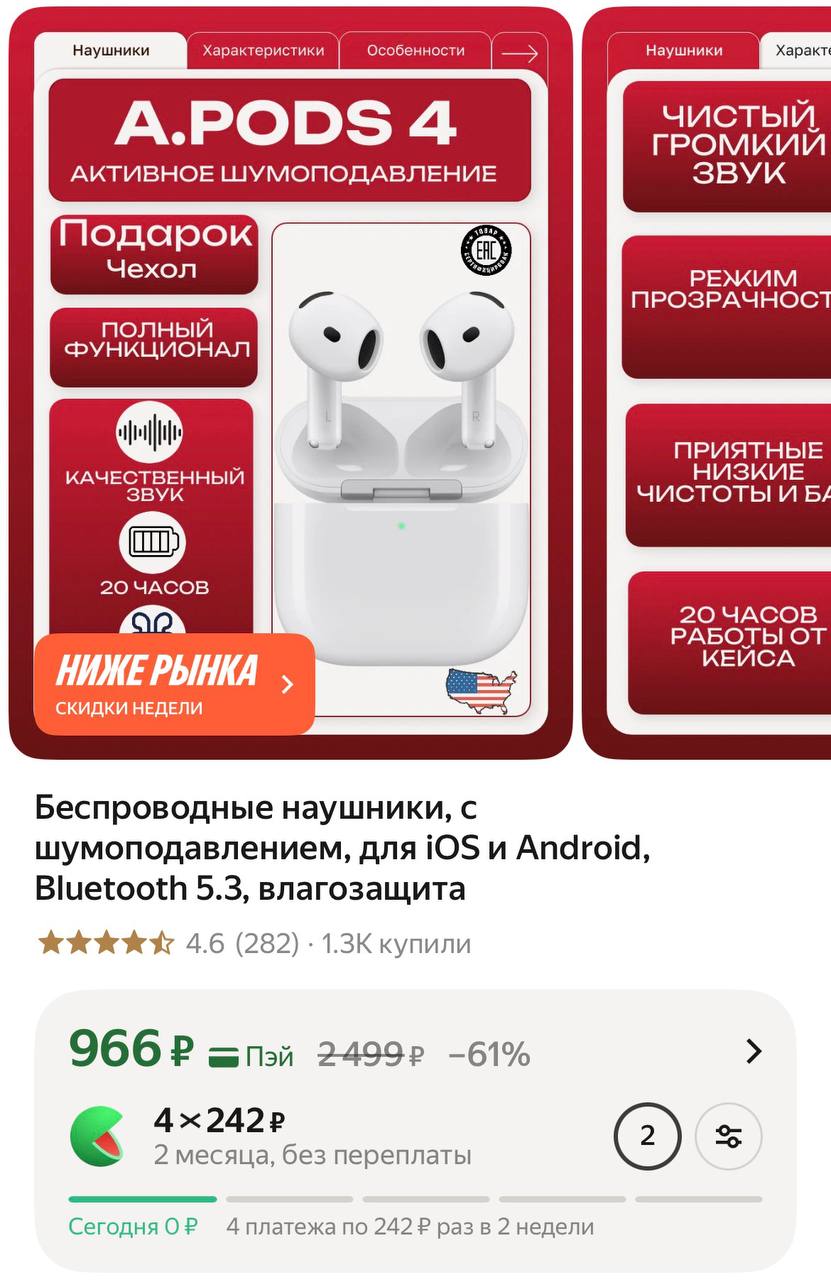Open the split payment settings sliders icon
Screen dimensions: 831x1280
(728, 1136)
